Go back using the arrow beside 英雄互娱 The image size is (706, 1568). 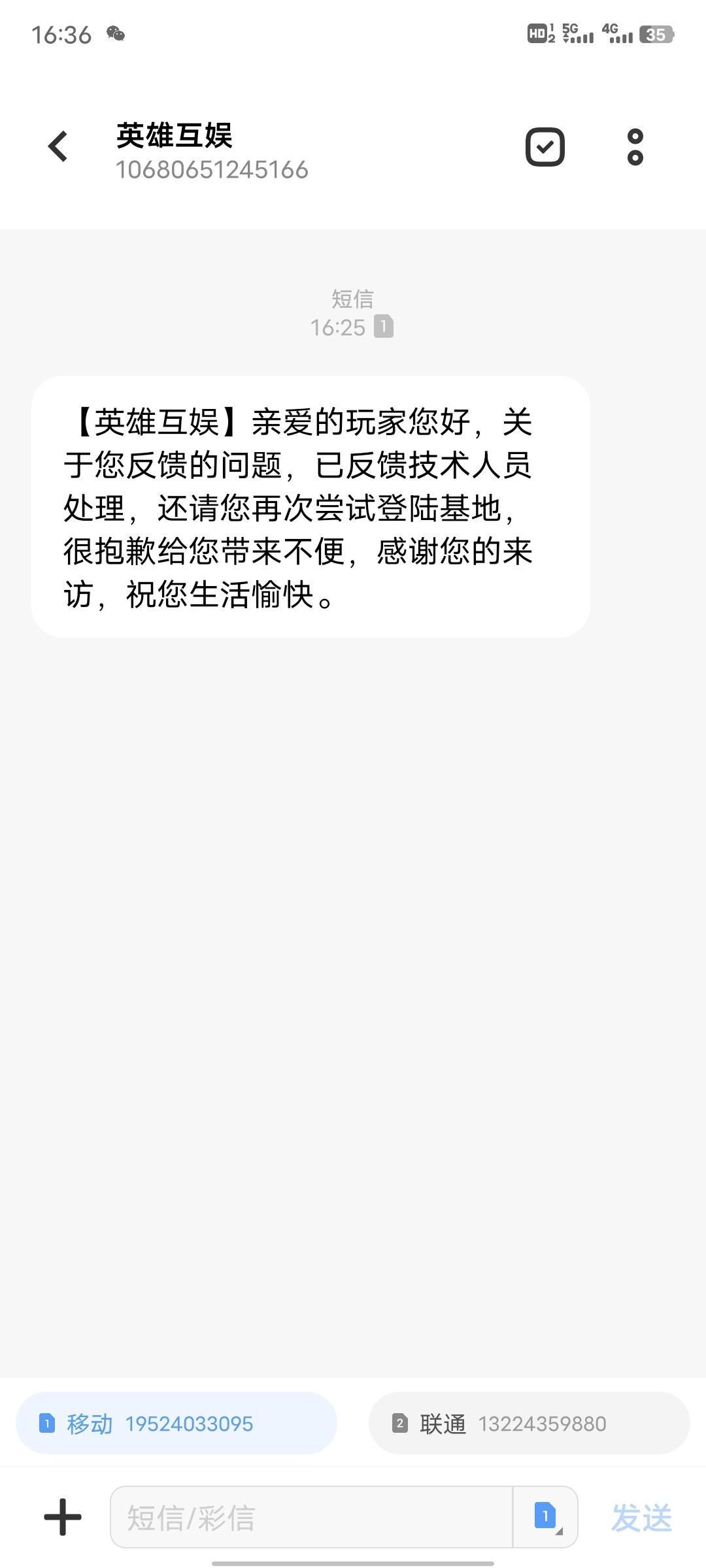click(58, 146)
